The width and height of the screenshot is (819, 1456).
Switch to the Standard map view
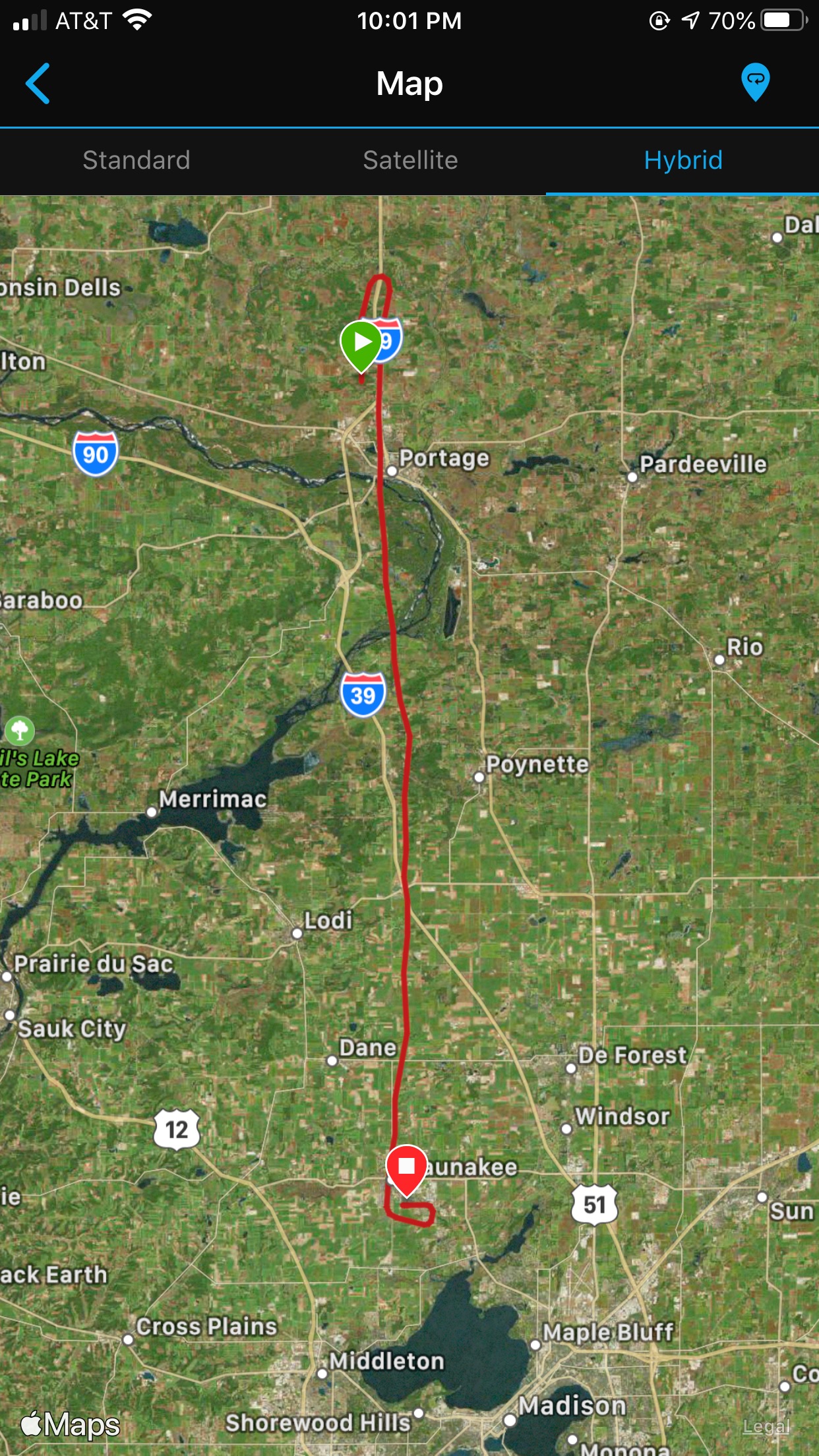coord(136,160)
